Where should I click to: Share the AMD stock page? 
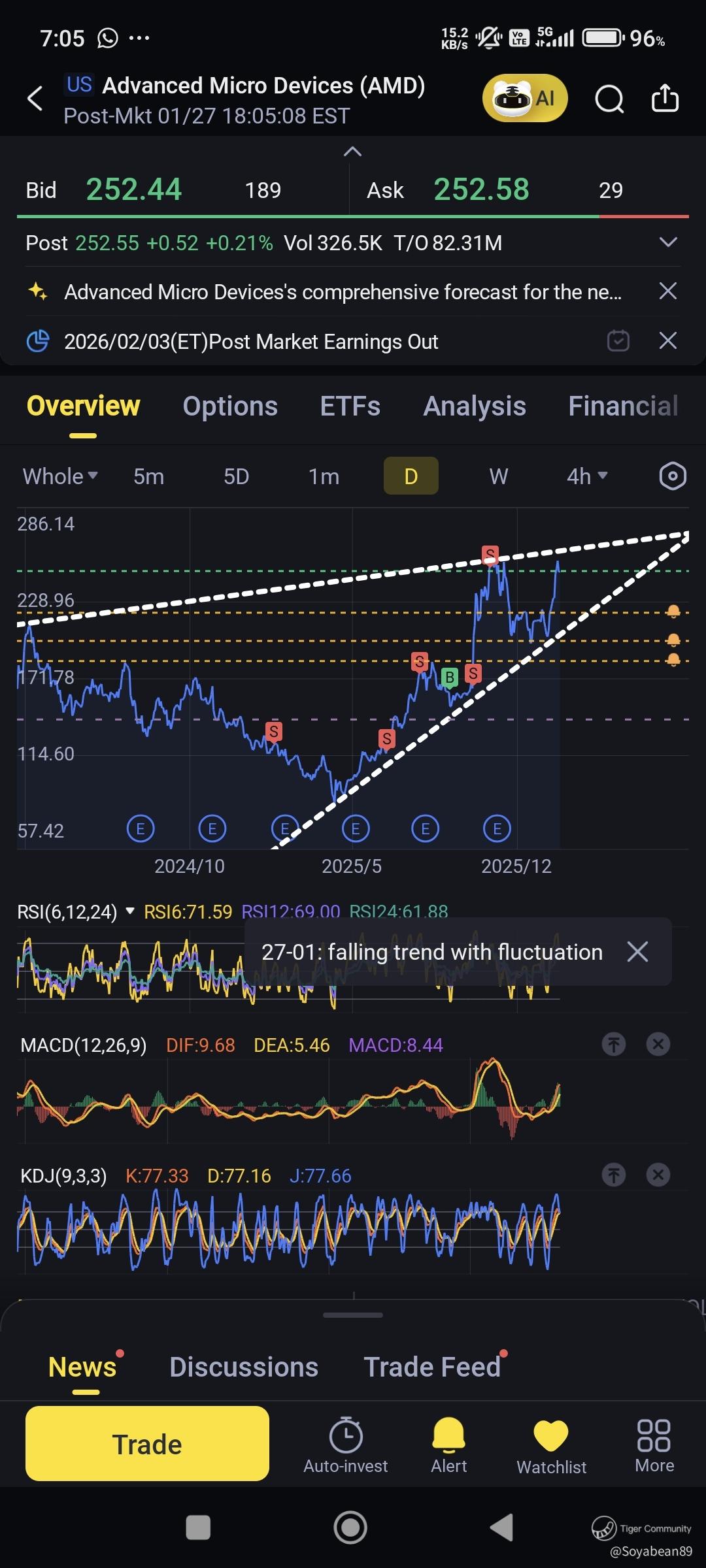click(x=665, y=99)
